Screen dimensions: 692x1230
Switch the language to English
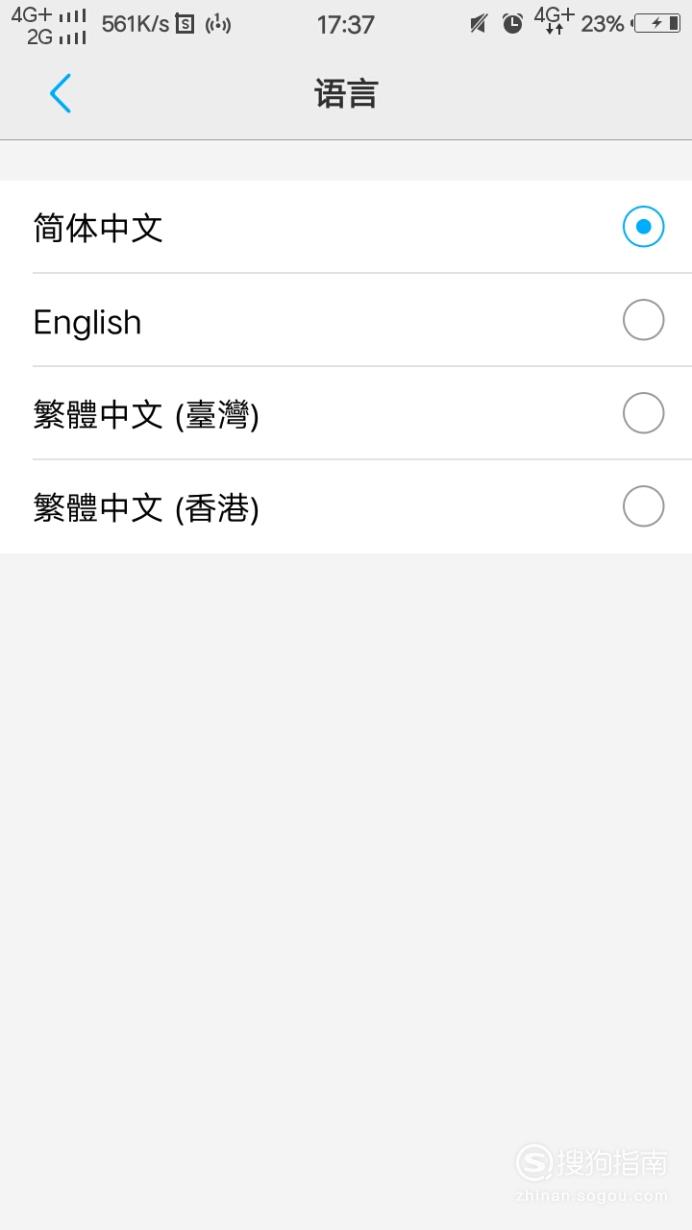tap(346, 320)
